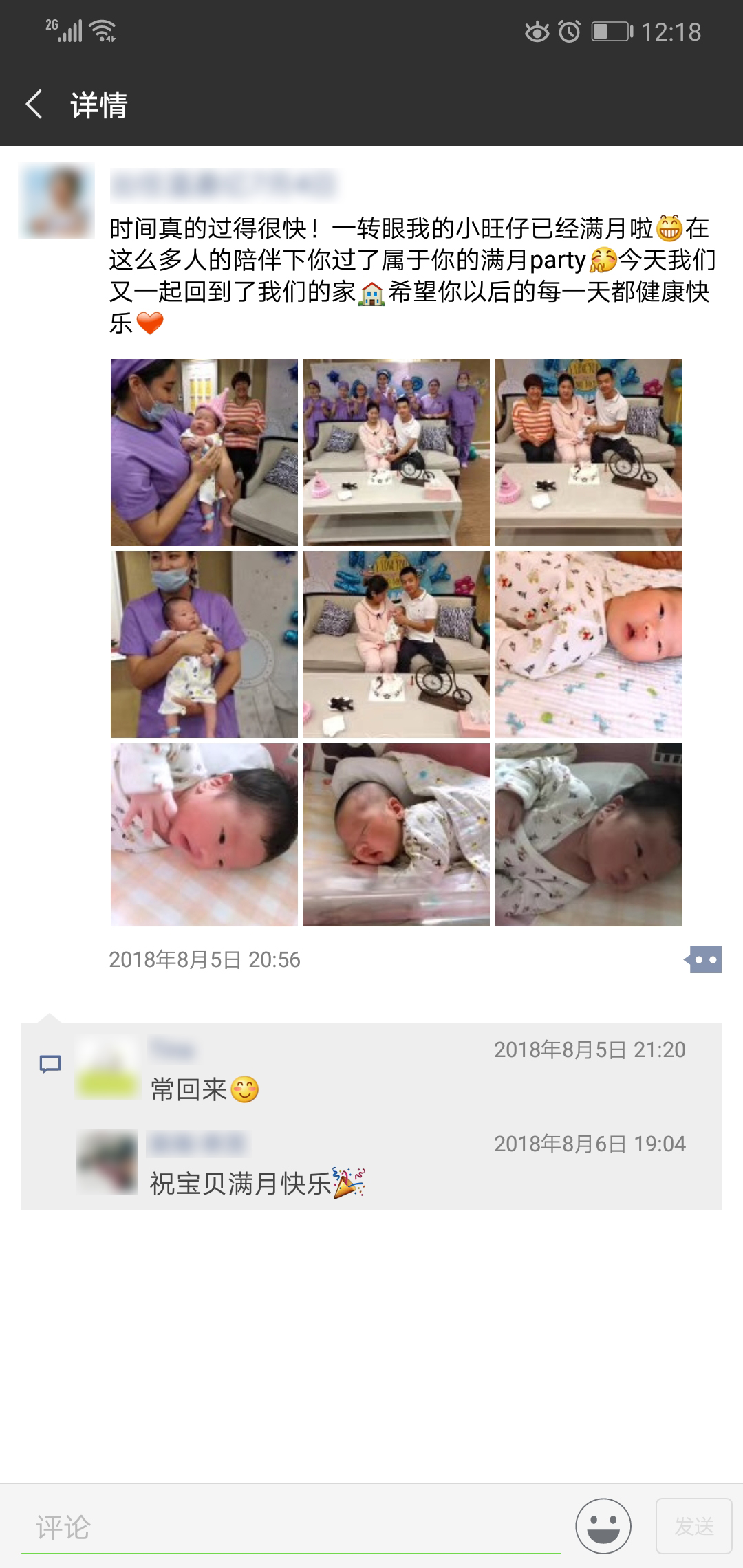The height and width of the screenshot is (1568, 743).
Task: Focus the 评论 input field
Action: click(x=289, y=1527)
